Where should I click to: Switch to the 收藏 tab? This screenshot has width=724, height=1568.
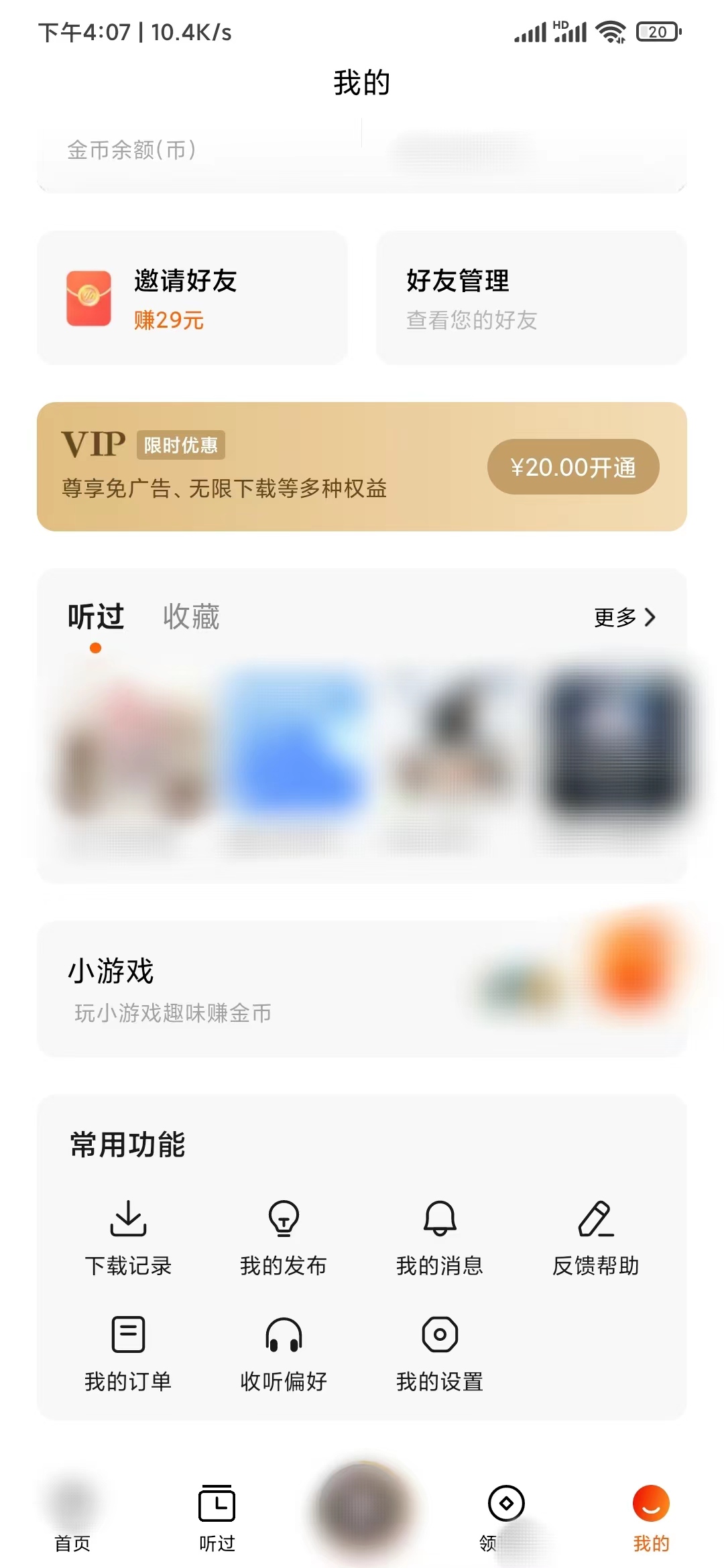pos(191,617)
